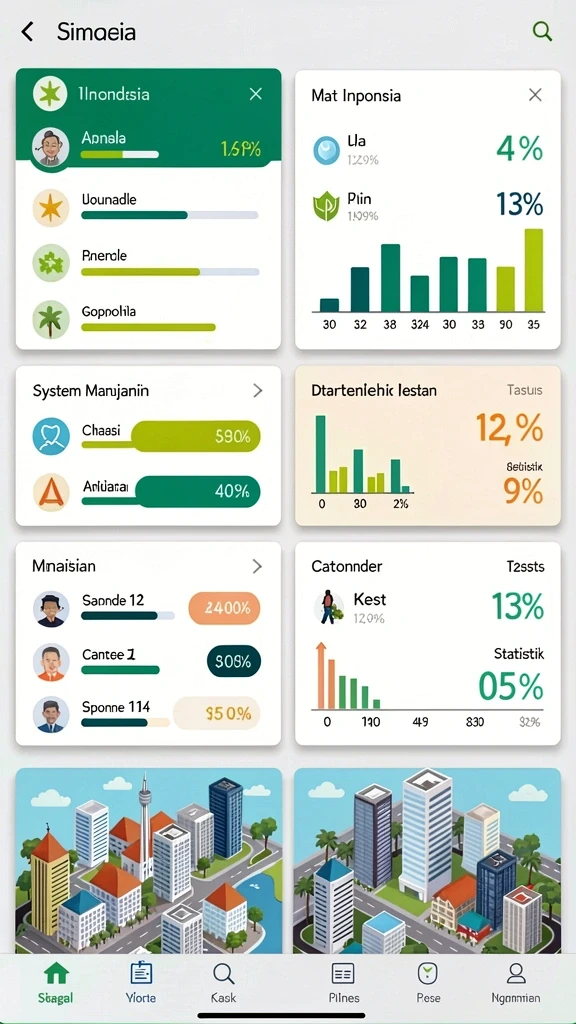Image resolution: width=576 pixels, height=1024 pixels.
Task: Close the green Ilnondsia card
Action: (x=255, y=94)
